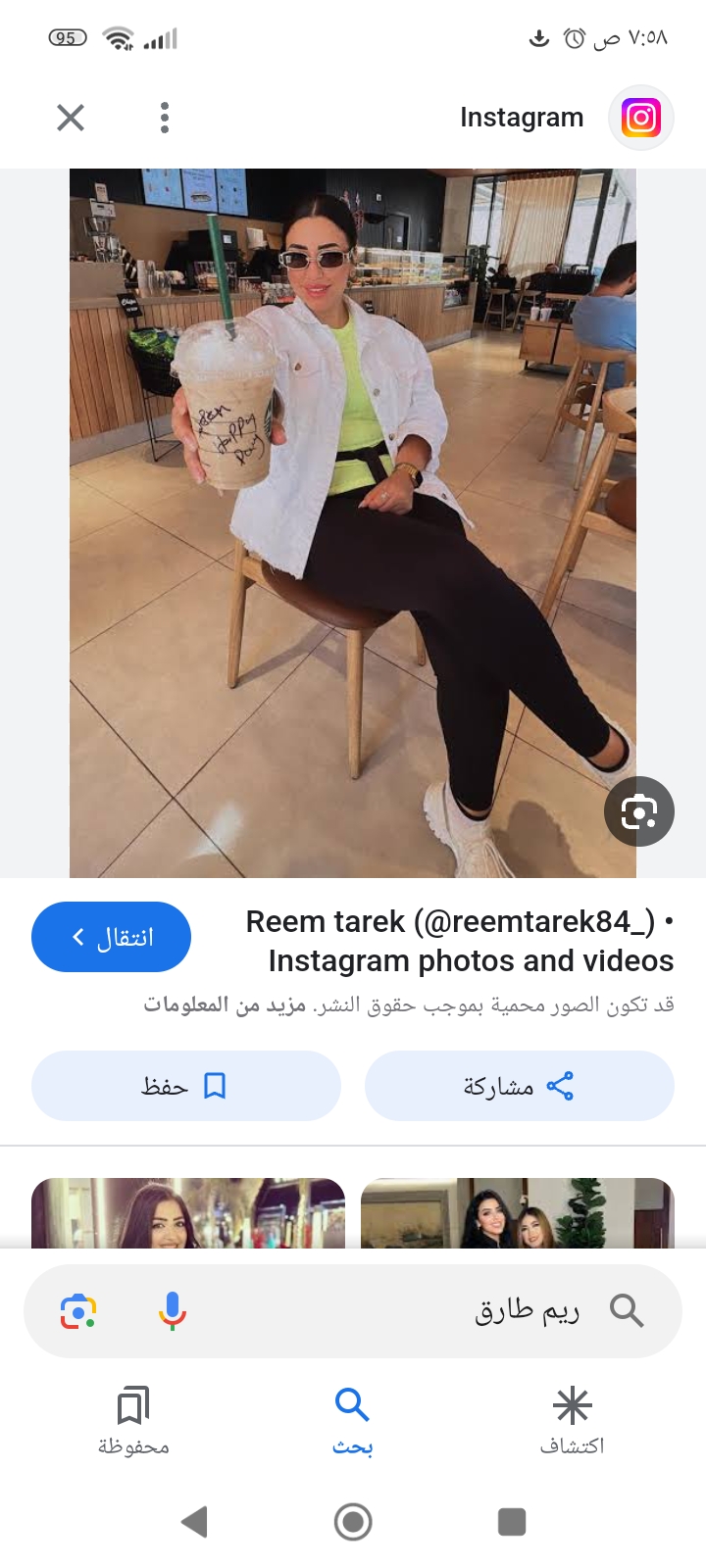Go to the home screen via system button
The height and width of the screenshot is (1568, 706).
click(353, 1522)
